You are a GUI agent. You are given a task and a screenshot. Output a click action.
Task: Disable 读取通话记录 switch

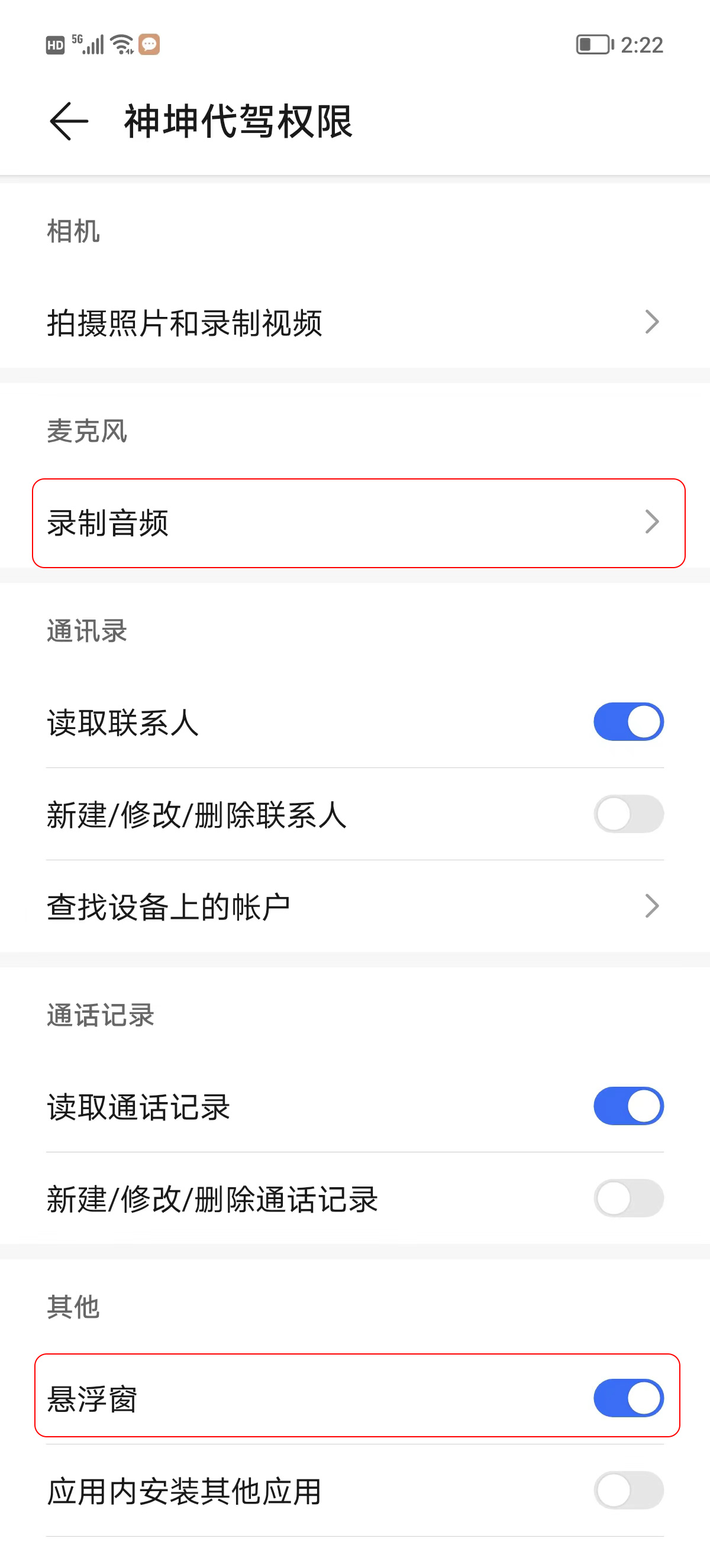click(x=628, y=1106)
